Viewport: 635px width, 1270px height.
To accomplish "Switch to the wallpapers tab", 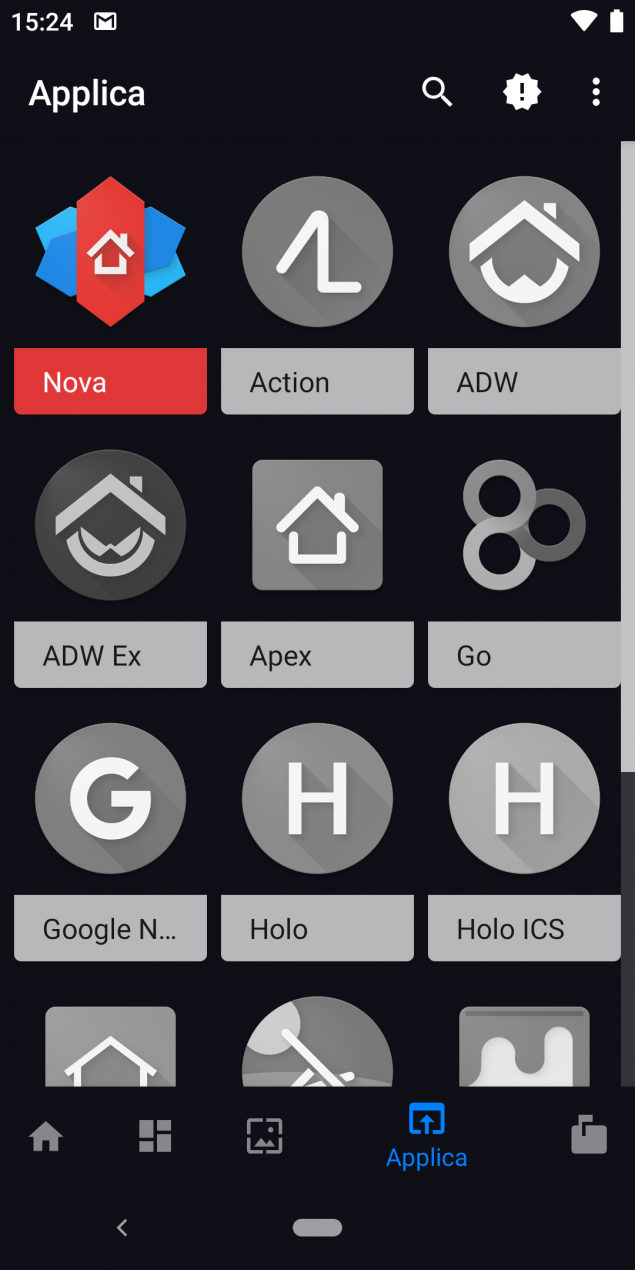I will 265,1136.
